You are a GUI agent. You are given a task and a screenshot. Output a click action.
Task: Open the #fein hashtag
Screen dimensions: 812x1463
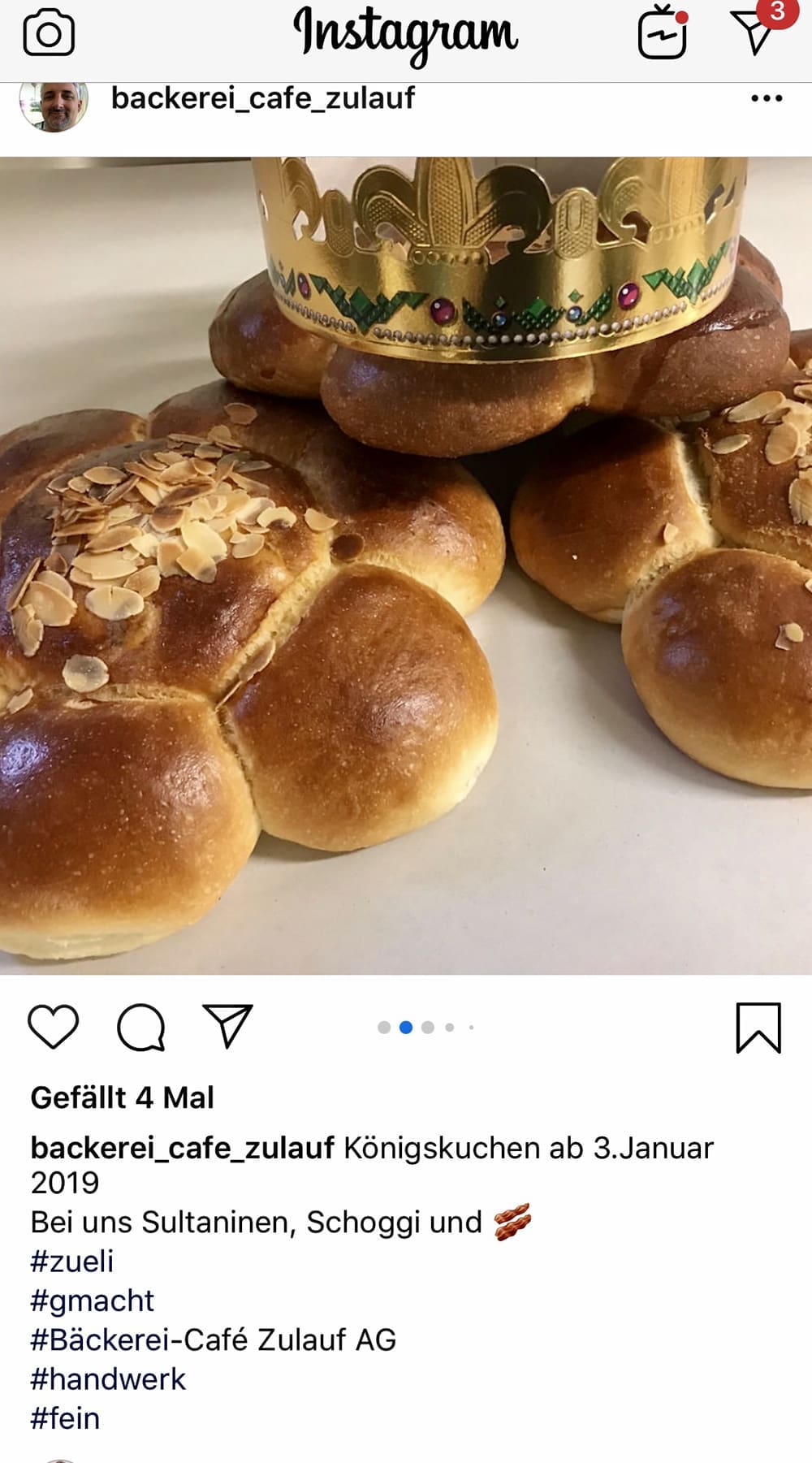(x=65, y=1418)
